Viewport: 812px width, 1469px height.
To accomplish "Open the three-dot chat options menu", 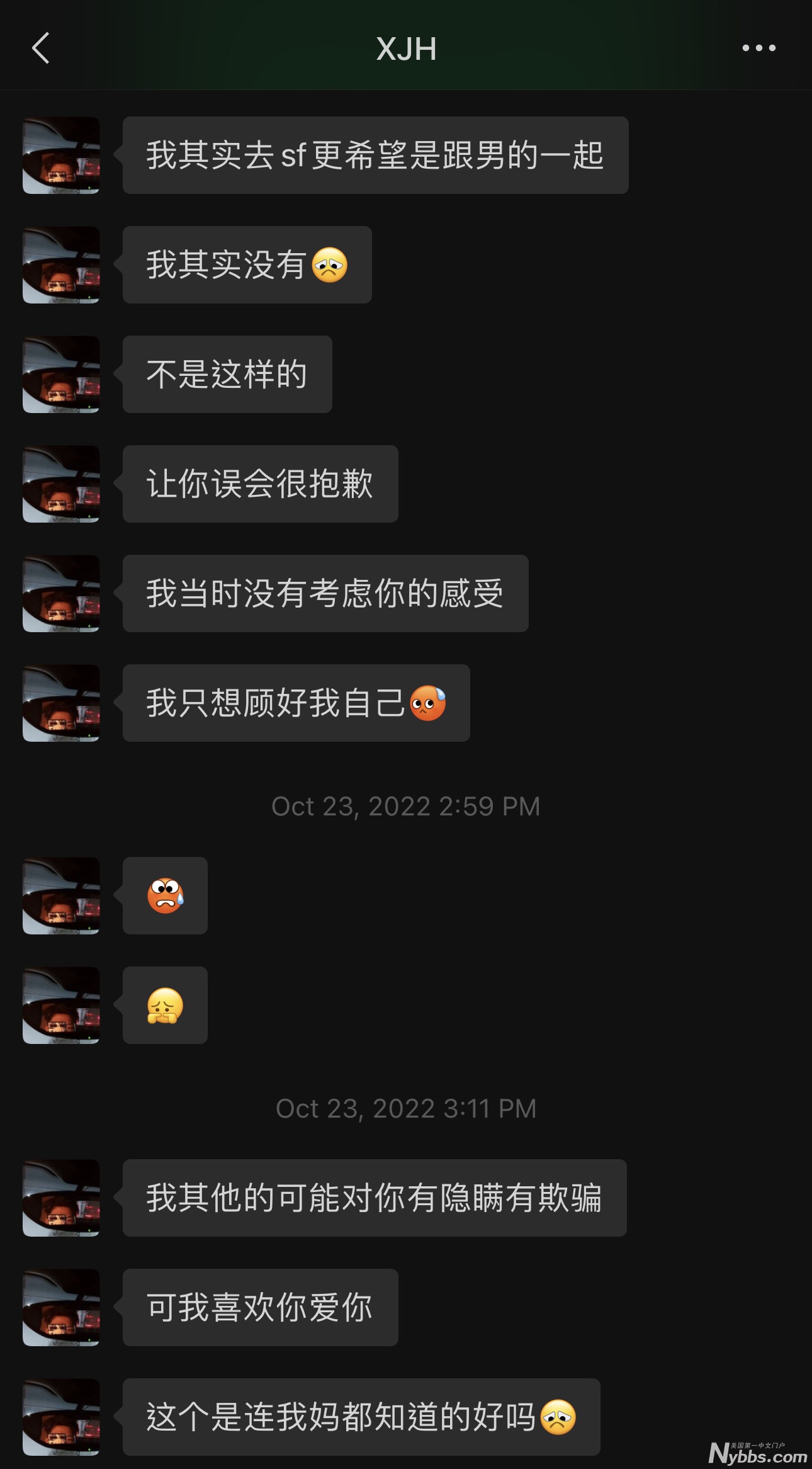I will tap(758, 48).
